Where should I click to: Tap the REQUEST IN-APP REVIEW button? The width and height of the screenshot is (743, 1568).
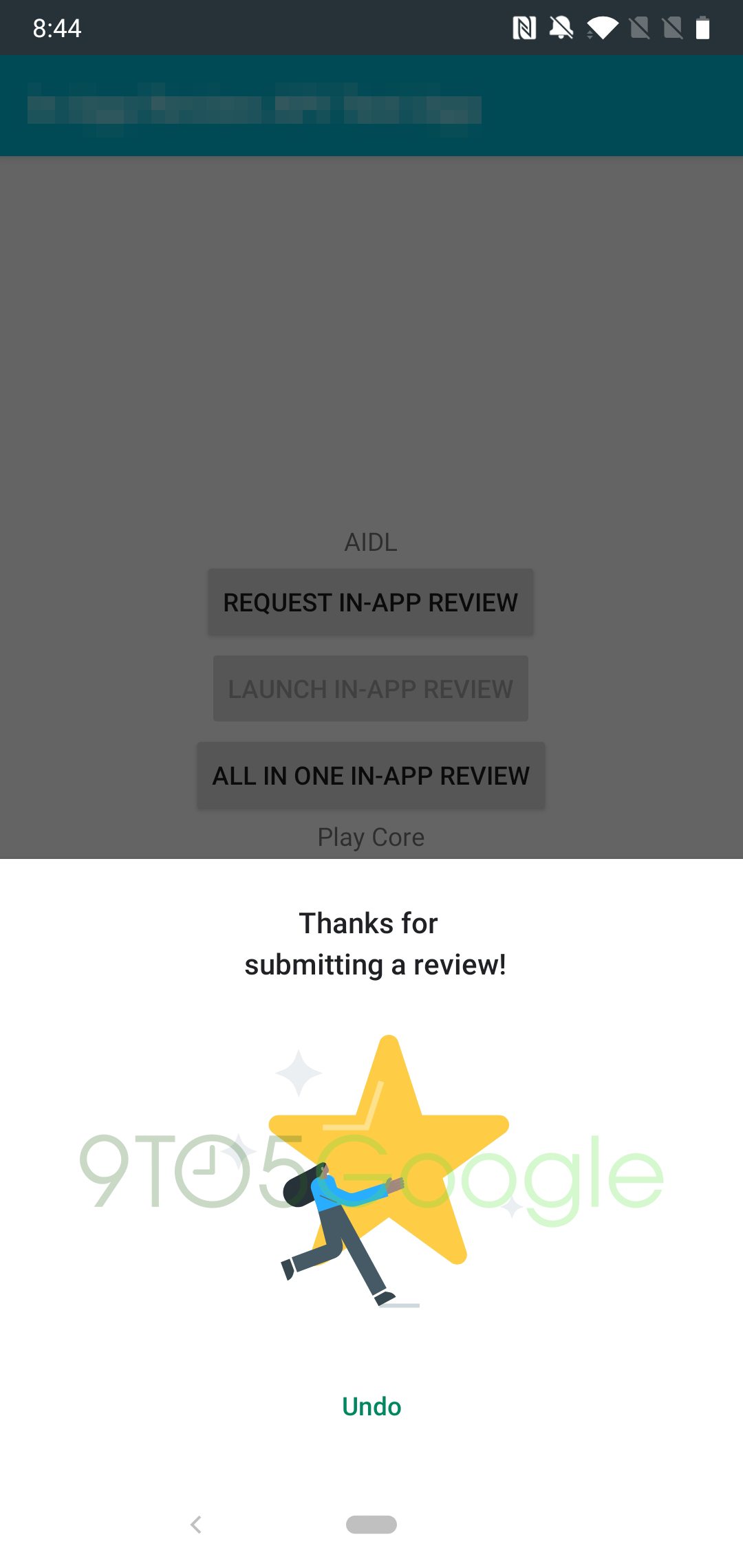click(x=370, y=602)
